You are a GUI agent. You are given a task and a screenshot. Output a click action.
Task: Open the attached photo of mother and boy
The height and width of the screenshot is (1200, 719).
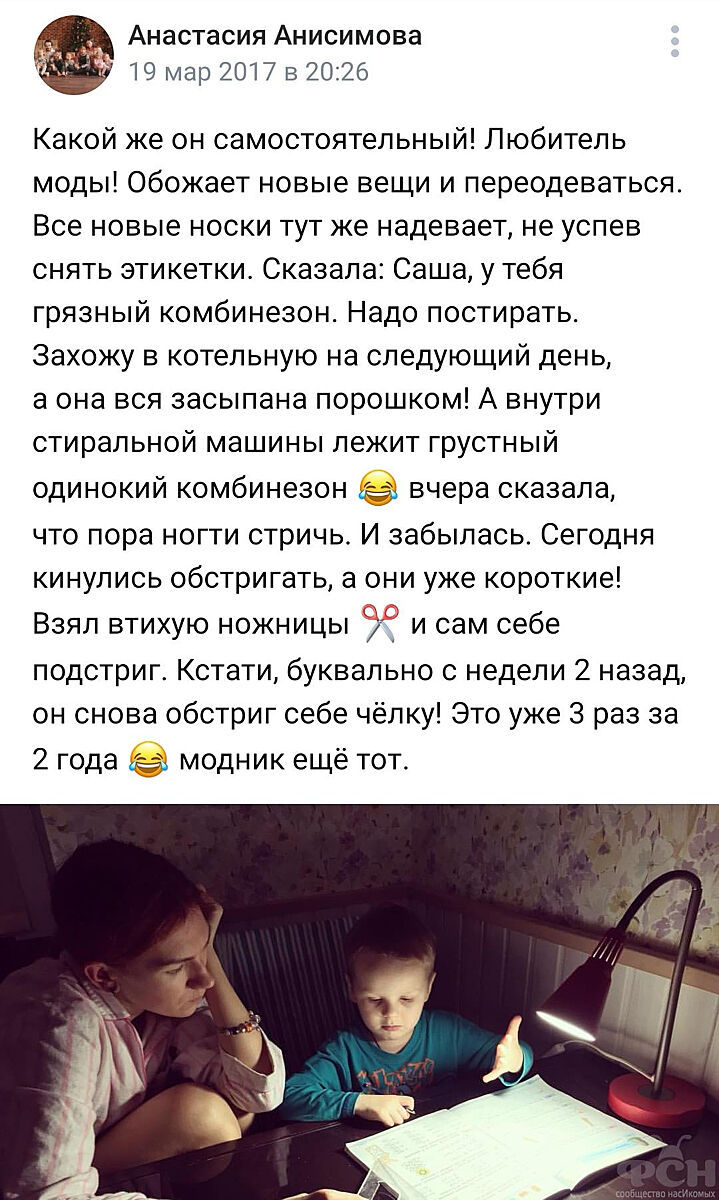click(359, 1000)
